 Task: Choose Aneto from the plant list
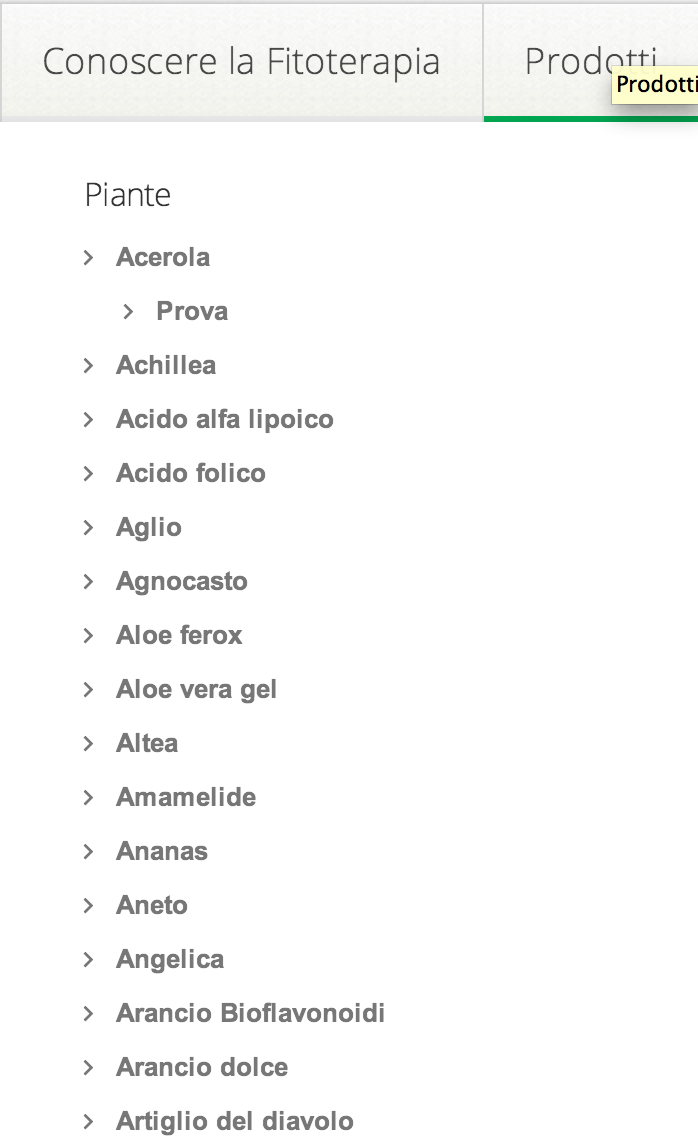tap(152, 905)
